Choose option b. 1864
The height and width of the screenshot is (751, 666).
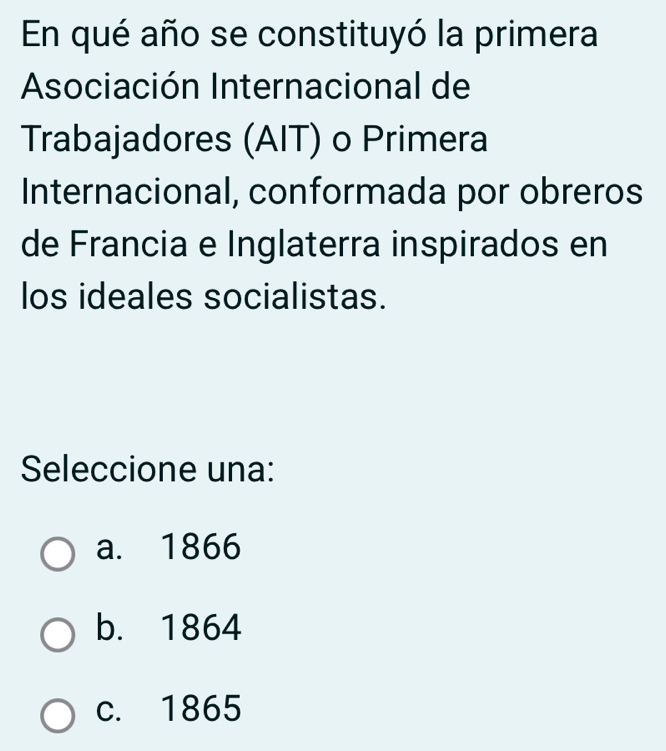[x=58, y=634]
